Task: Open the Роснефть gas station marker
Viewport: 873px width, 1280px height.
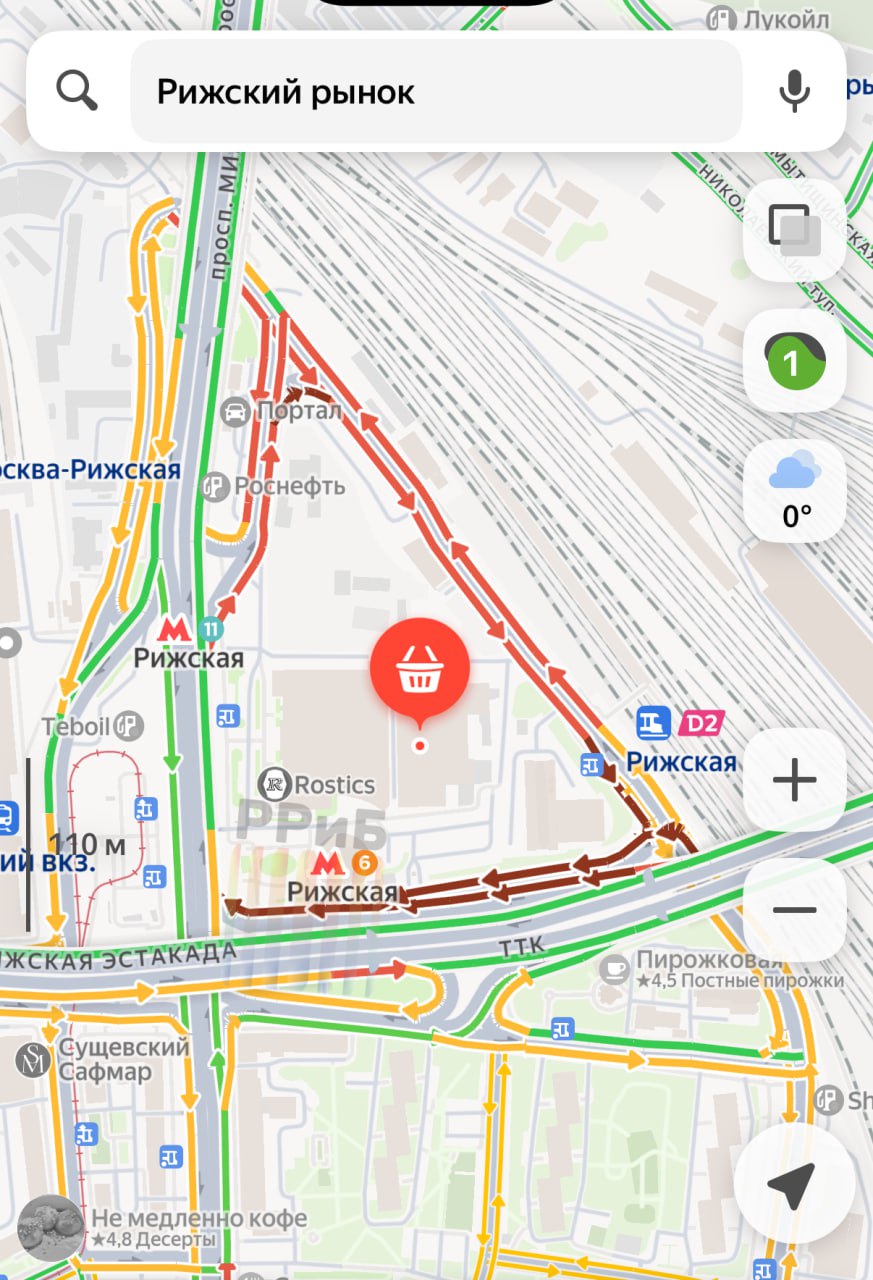Action: pyautogui.click(x=217, y=487)
